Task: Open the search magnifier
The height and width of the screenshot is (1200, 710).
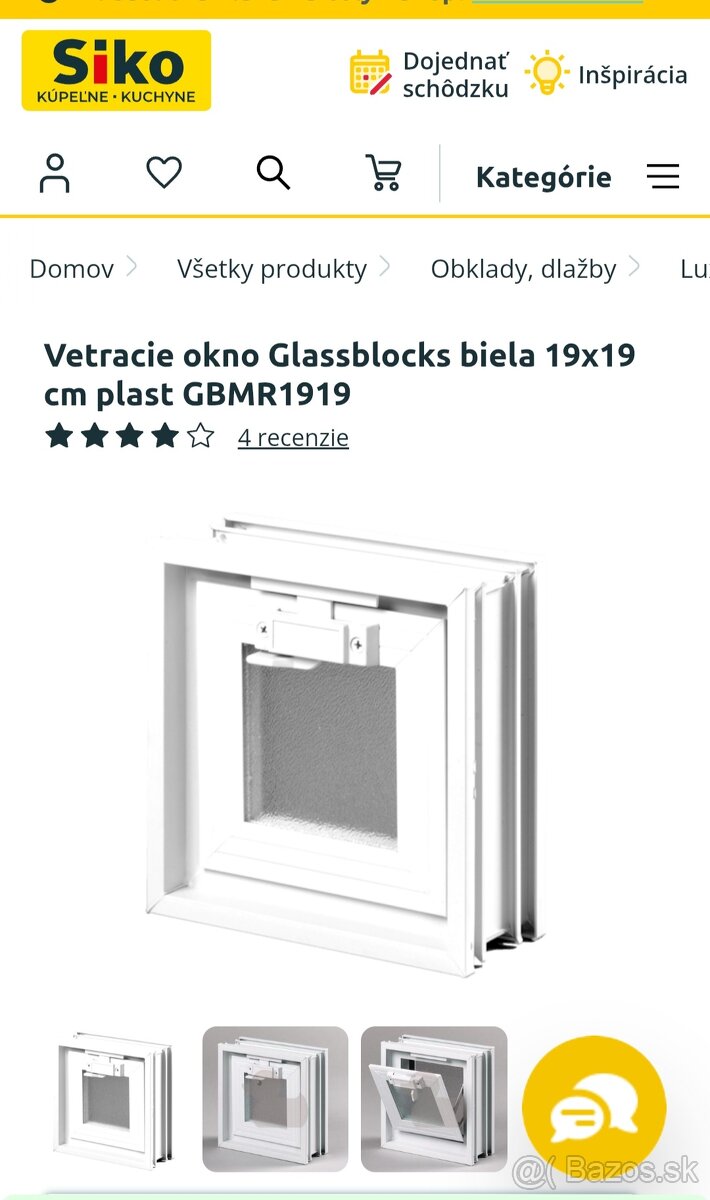Action: [273, 174]
